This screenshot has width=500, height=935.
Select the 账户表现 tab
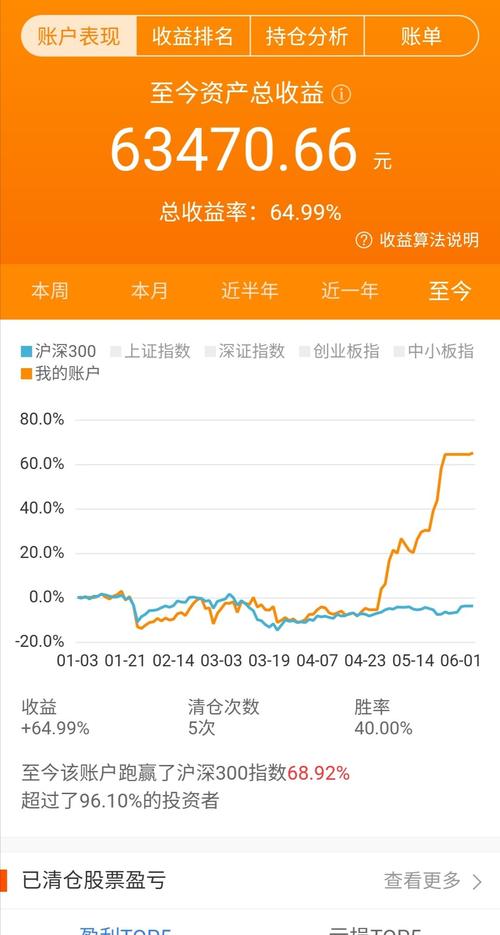79,36
